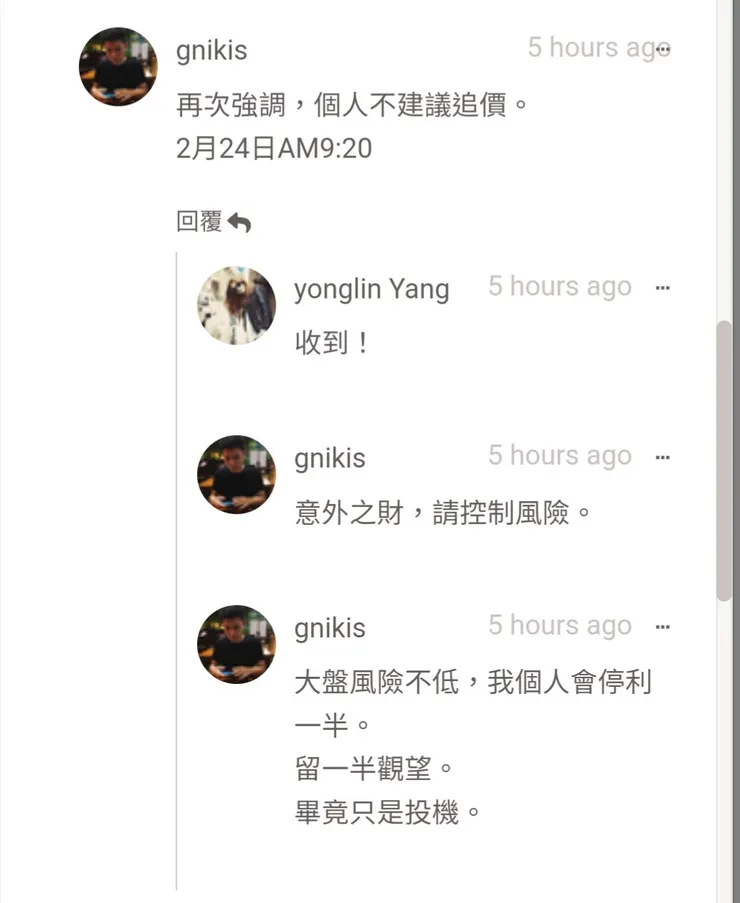Open the ellipsis menu on the 意外之財 reply
Image resolution: width=740 pixels, height=903 pixels.
[663, 456]
